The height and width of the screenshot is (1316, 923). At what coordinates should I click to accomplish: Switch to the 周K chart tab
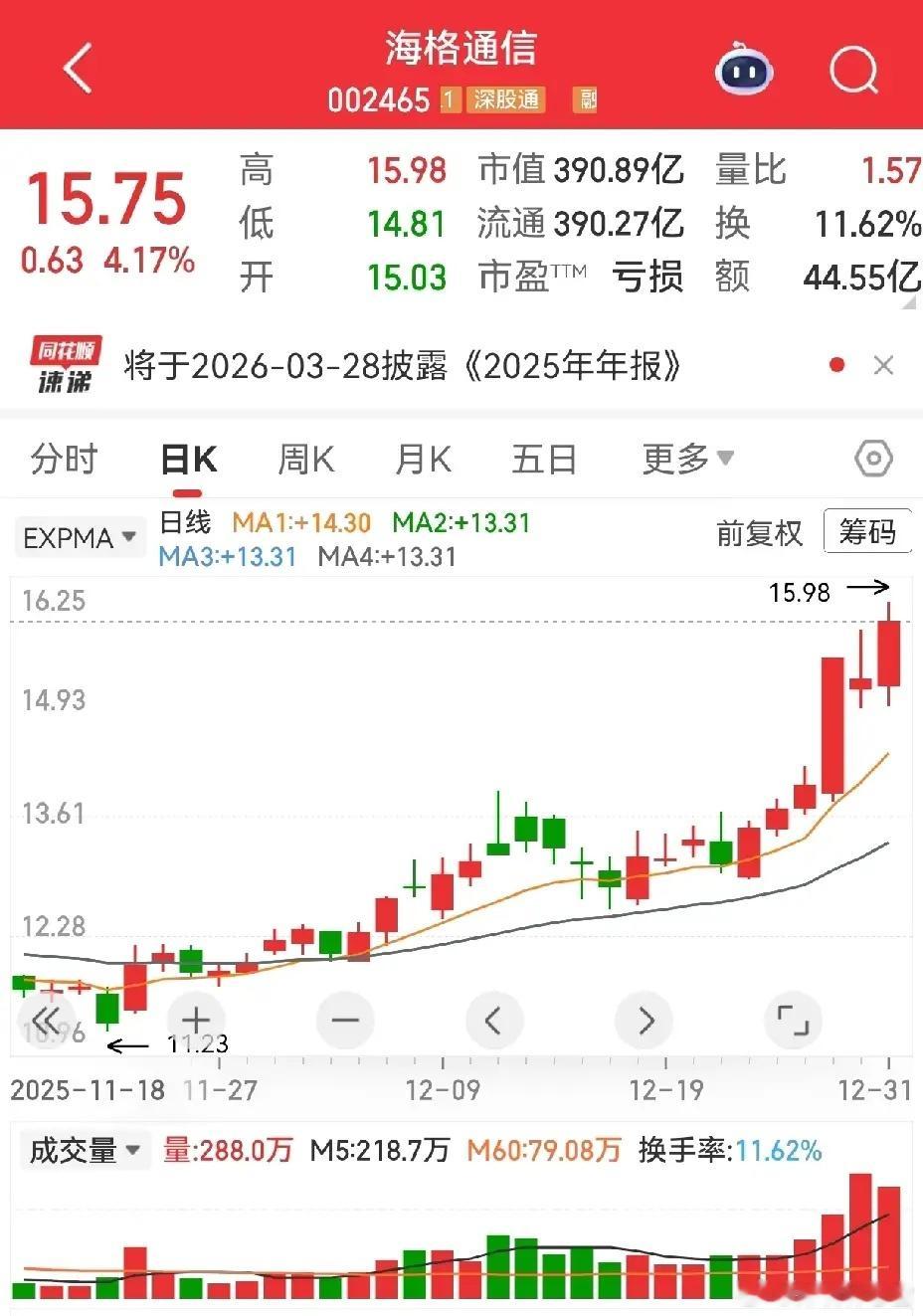click(x=305, y=460)
